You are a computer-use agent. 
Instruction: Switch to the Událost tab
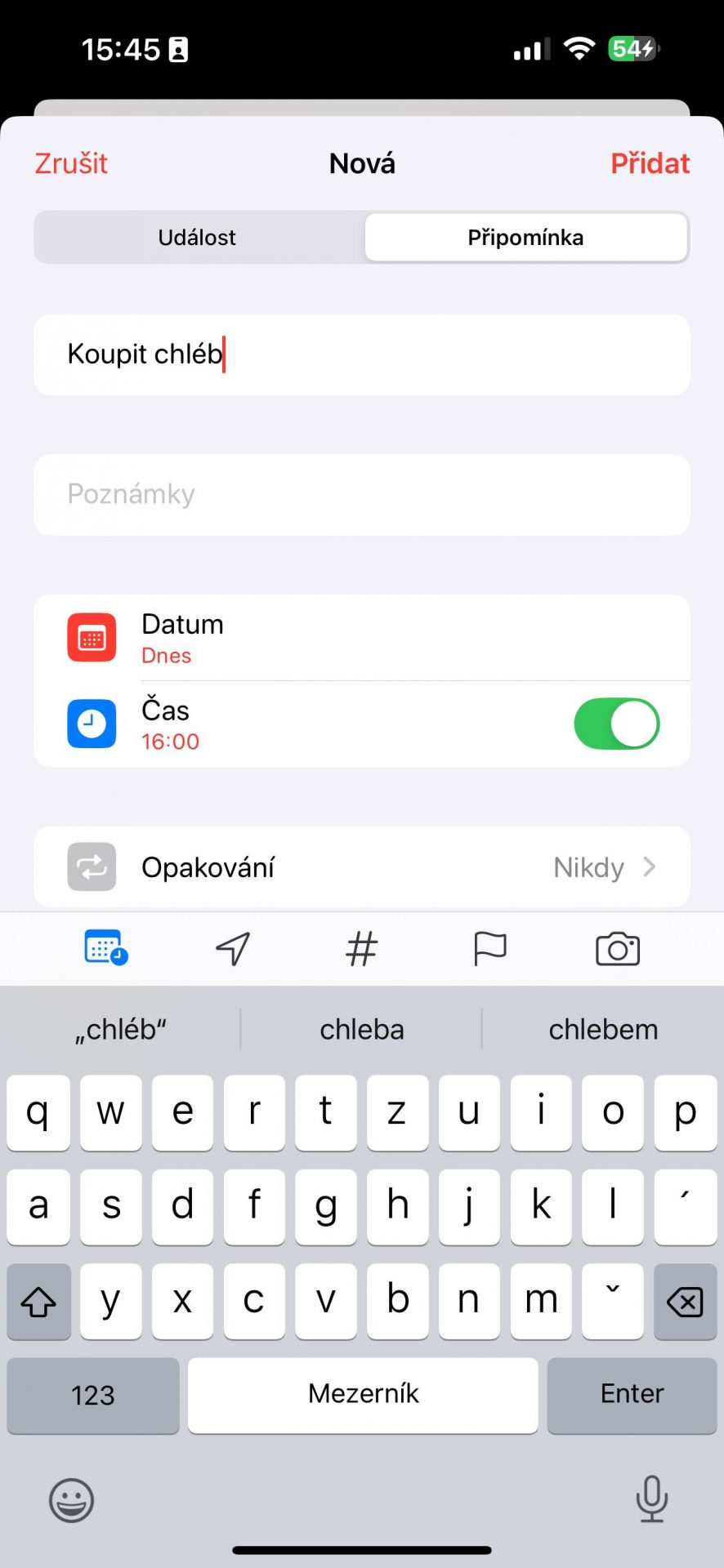(198, 238)
